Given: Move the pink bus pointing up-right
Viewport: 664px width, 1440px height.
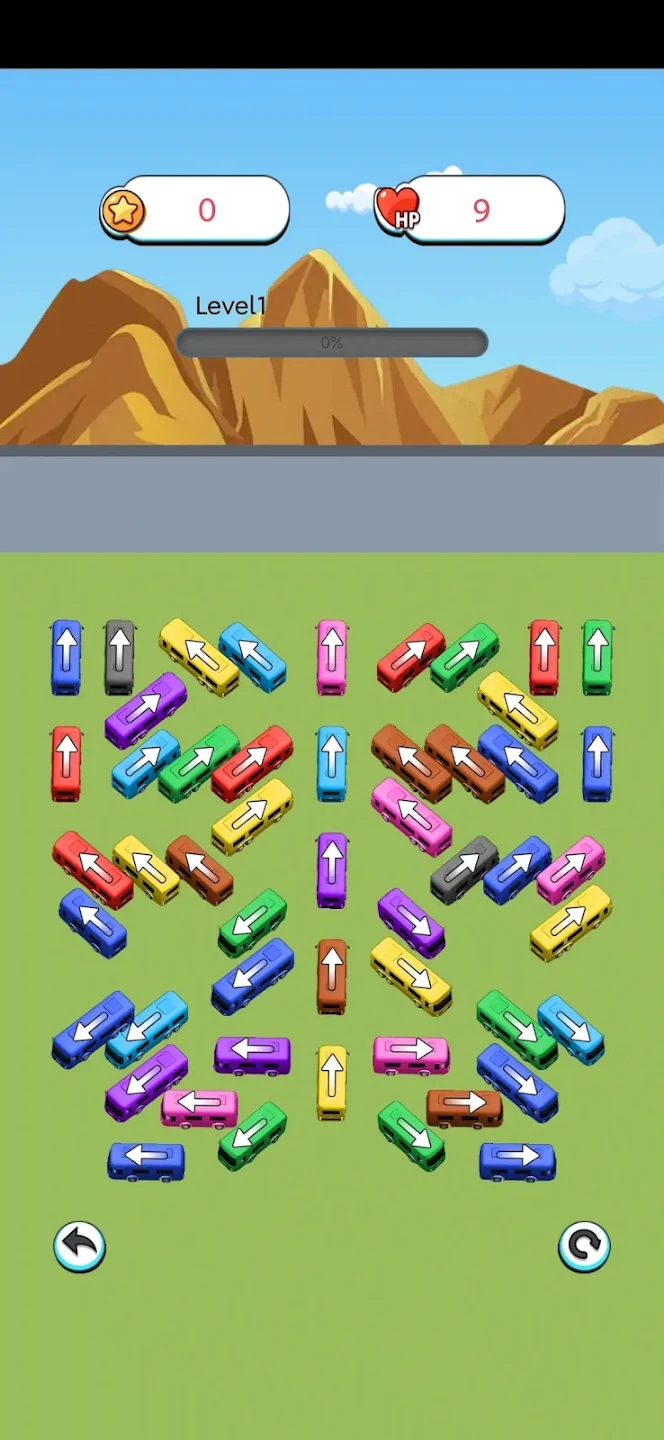Looking at the screenshot, I should pyautogui.click(x=570, y=869).
